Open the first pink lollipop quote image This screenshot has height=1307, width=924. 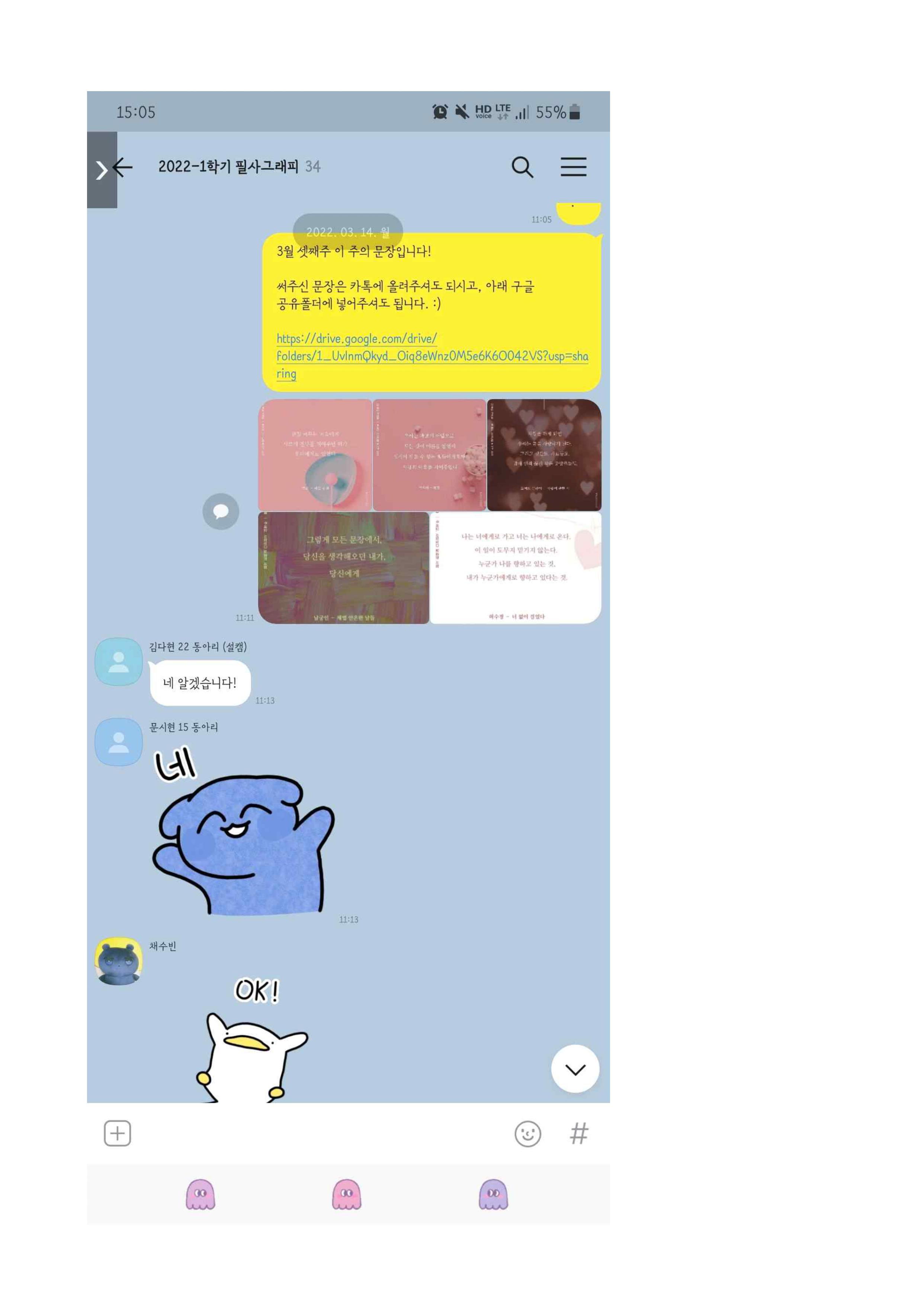pos(315,454)
